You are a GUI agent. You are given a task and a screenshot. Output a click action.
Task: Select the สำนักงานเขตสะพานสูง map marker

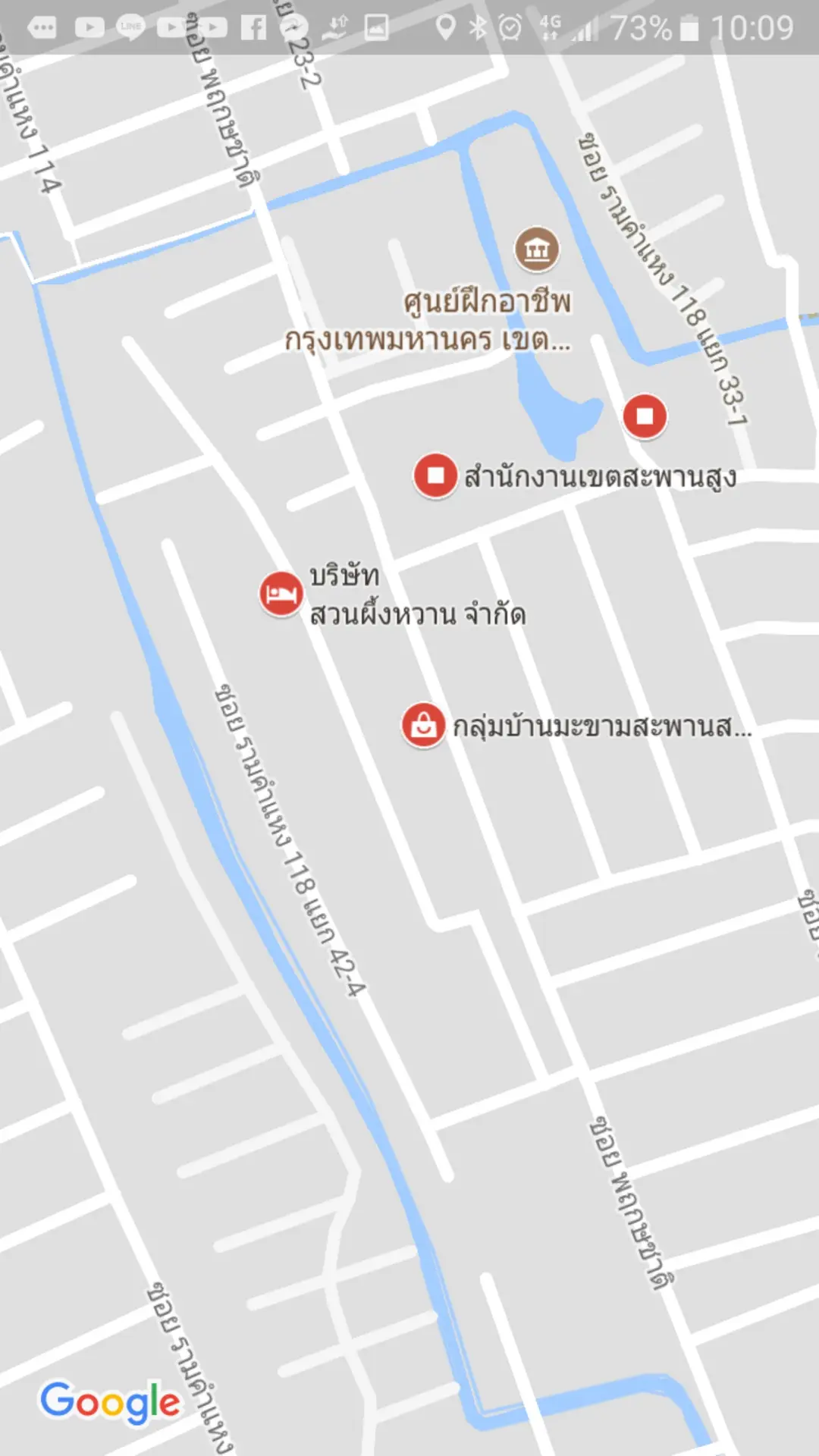pos(435,475)
